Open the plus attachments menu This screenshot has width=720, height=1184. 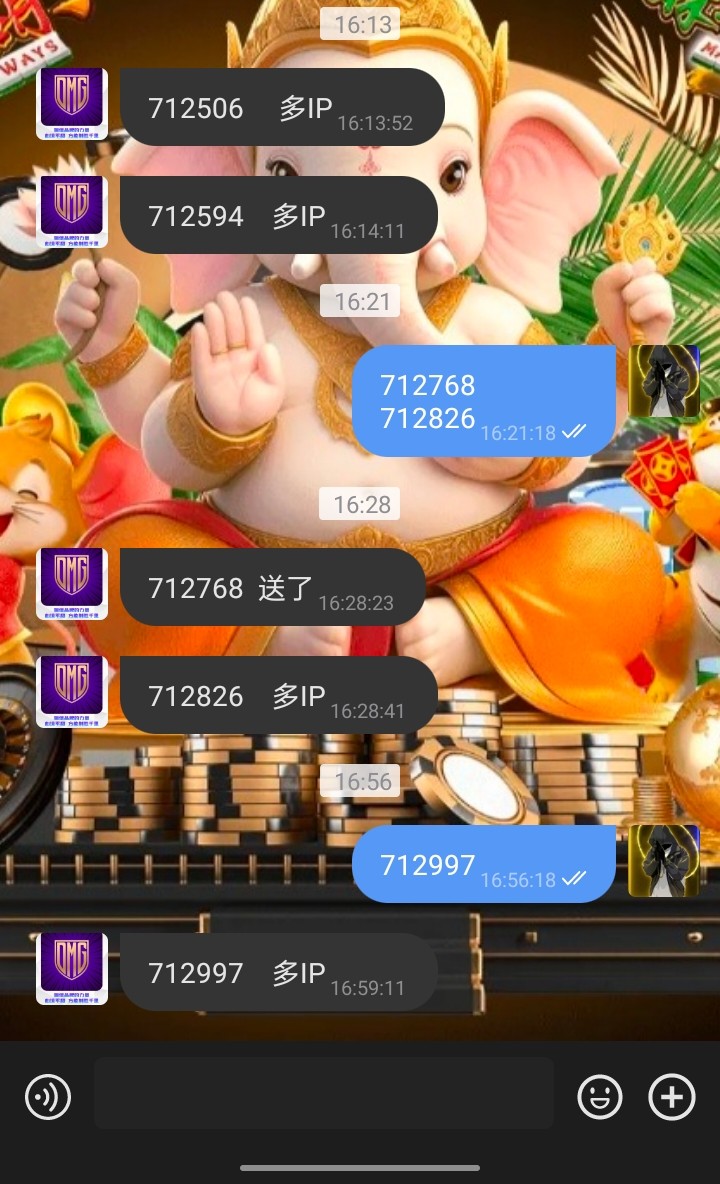(672, 1097)
